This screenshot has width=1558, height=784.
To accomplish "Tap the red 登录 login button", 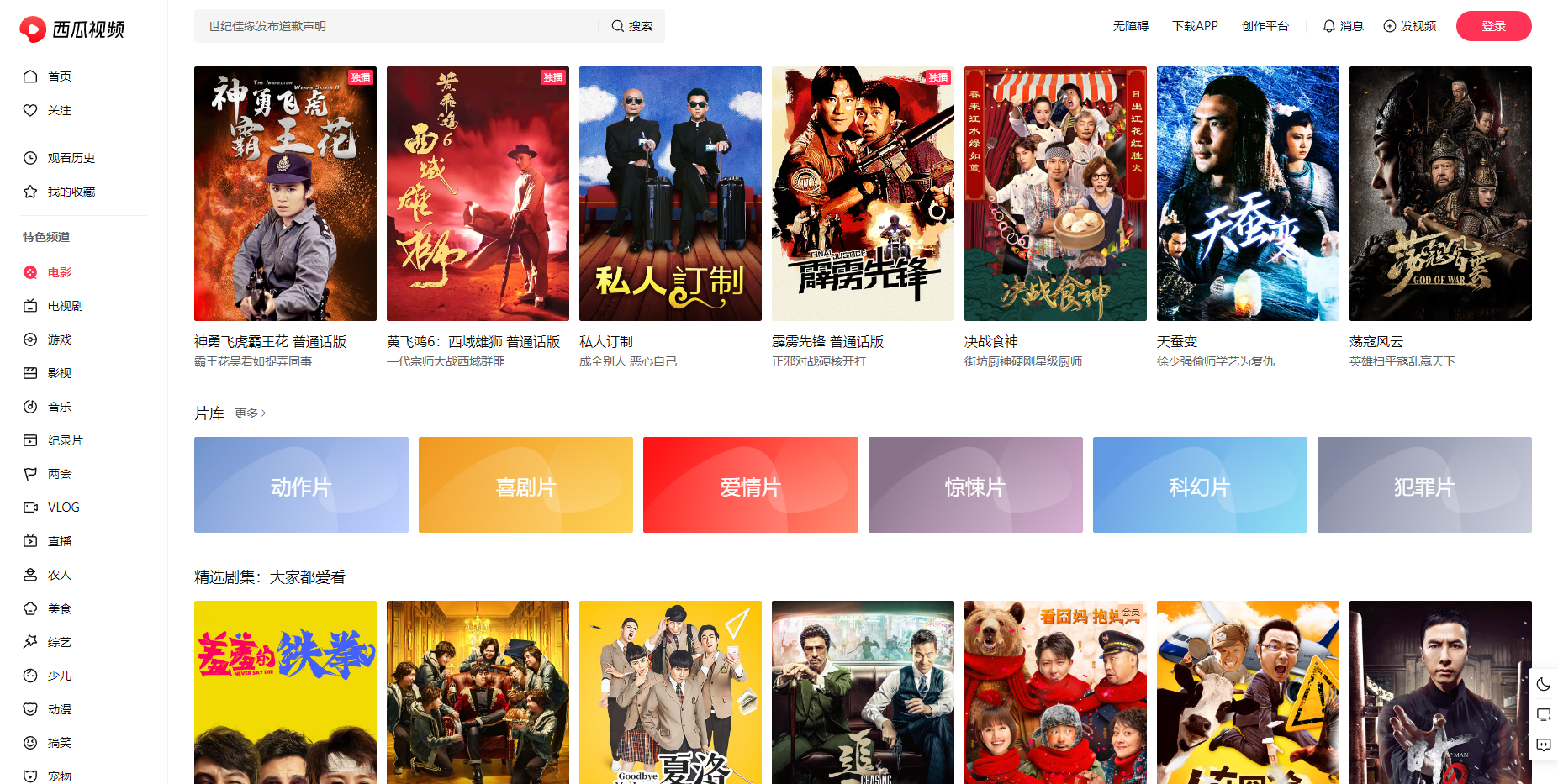I will coord(1493,26).
